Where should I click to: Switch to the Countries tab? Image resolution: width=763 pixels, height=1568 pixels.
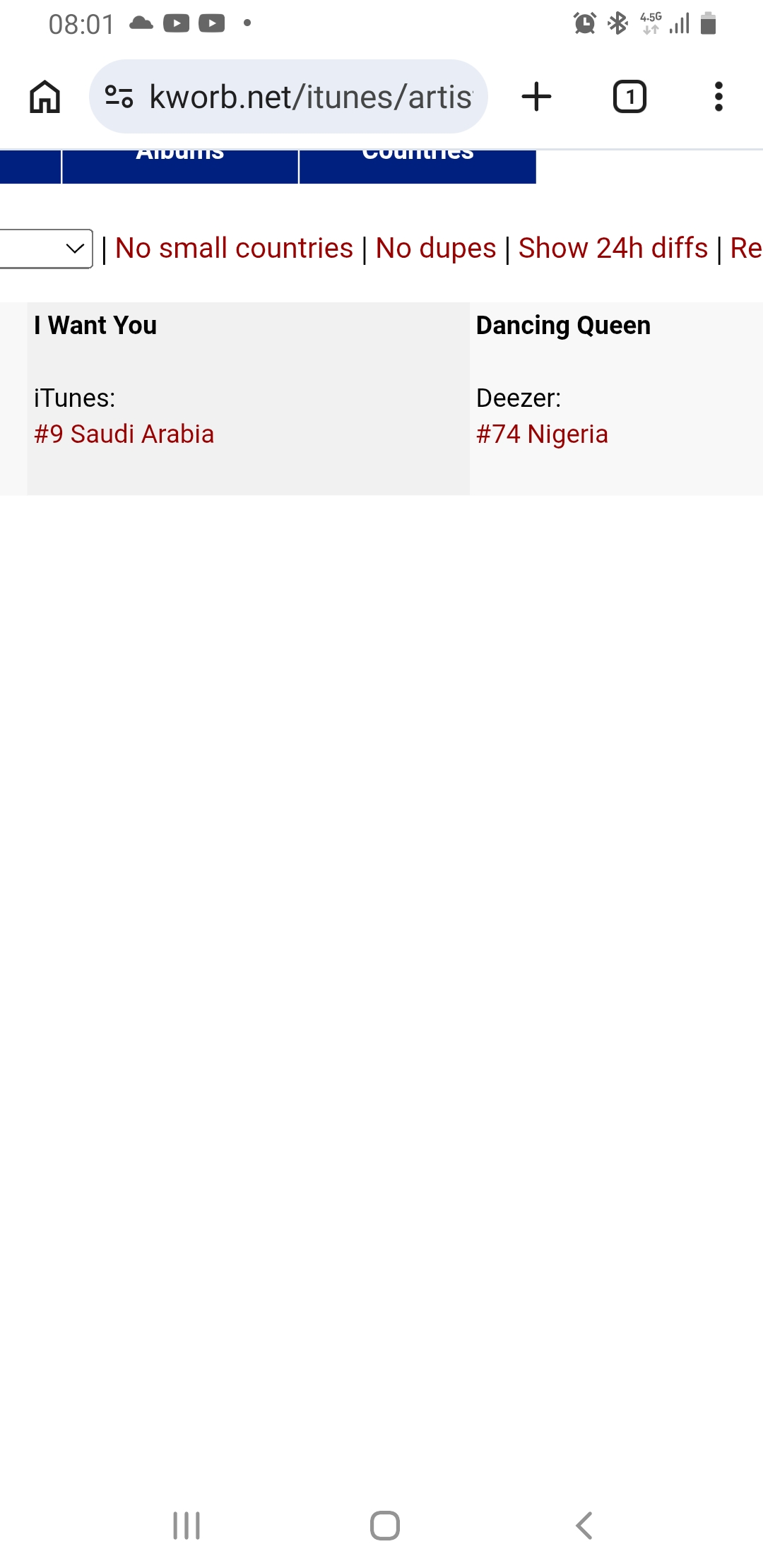[418, 165]
